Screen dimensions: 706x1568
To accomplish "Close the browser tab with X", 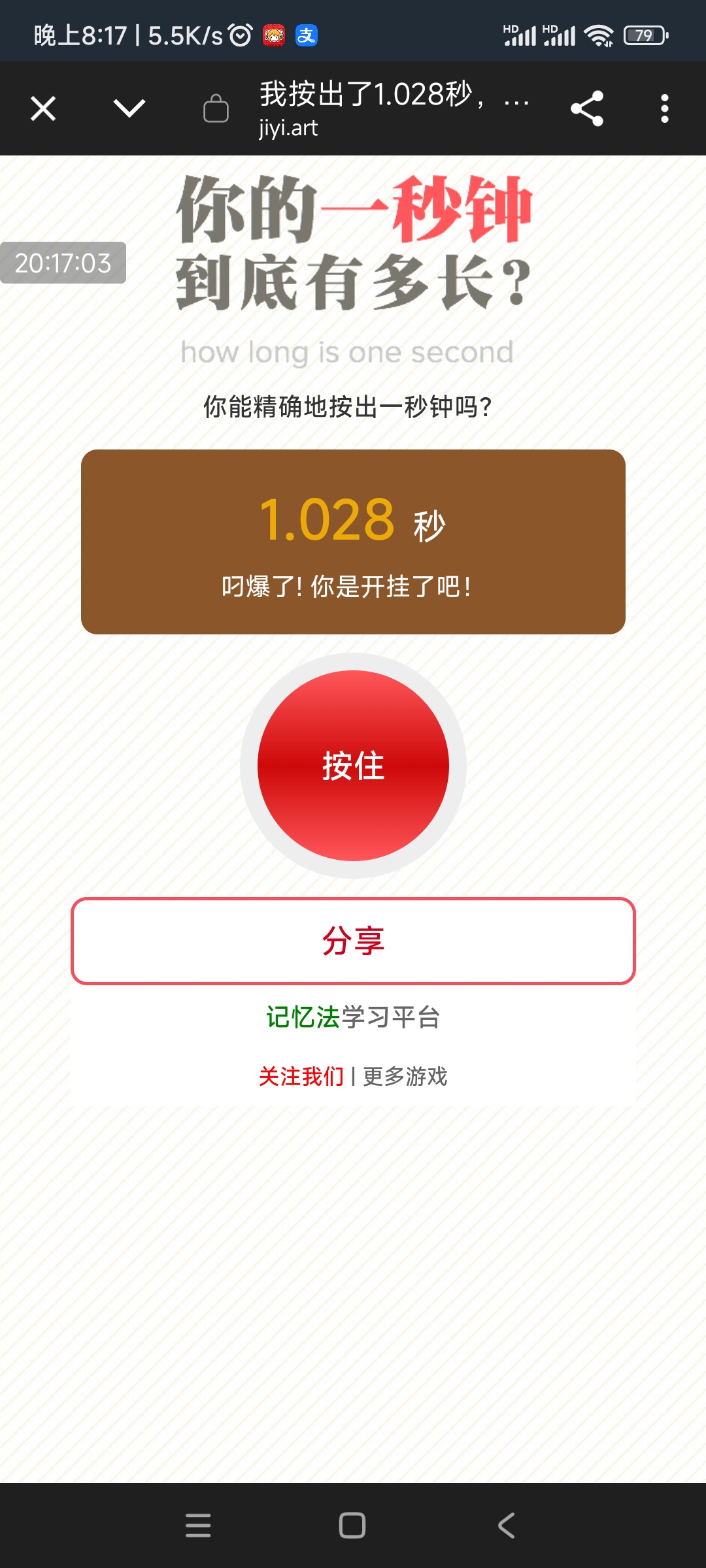I will point(43,108).
